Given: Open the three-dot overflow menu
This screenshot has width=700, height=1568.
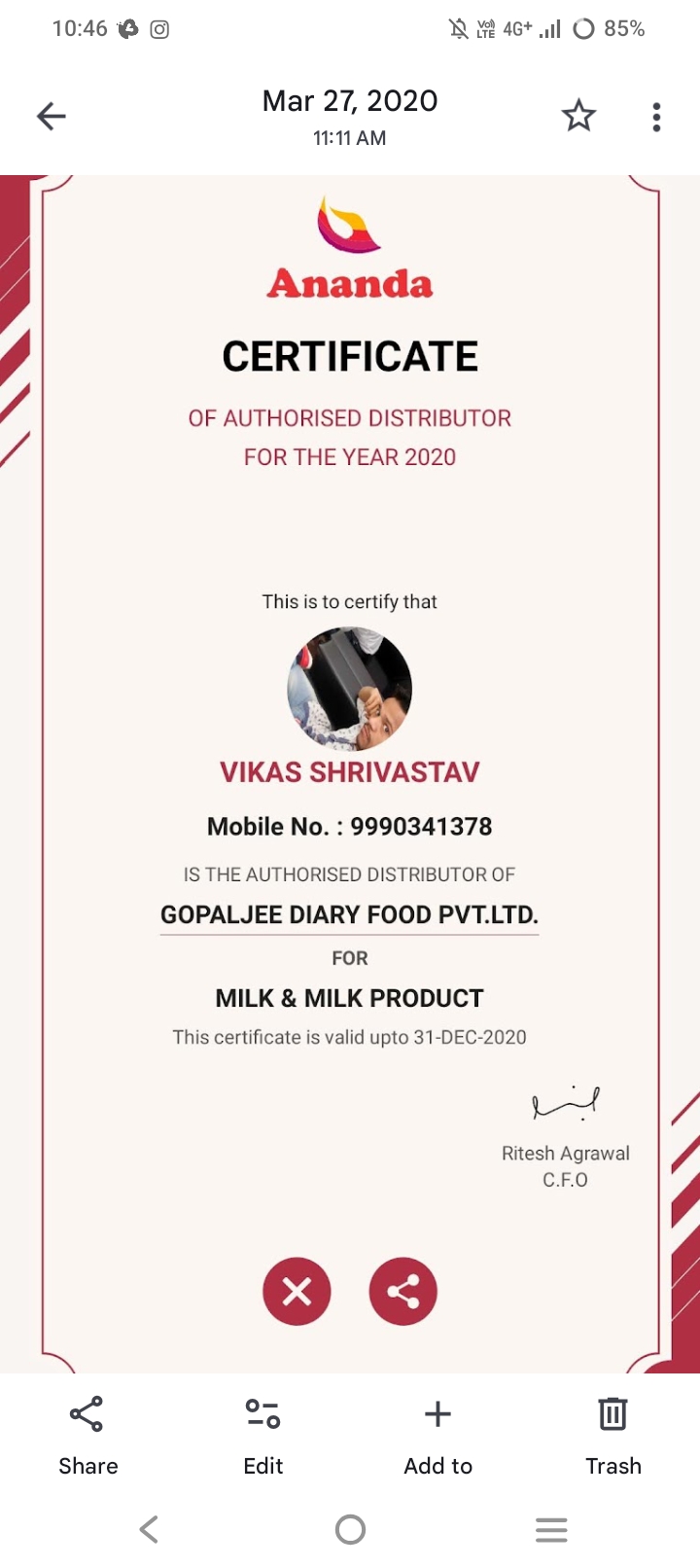Looking at the screenshot, I should pos(657,117).
